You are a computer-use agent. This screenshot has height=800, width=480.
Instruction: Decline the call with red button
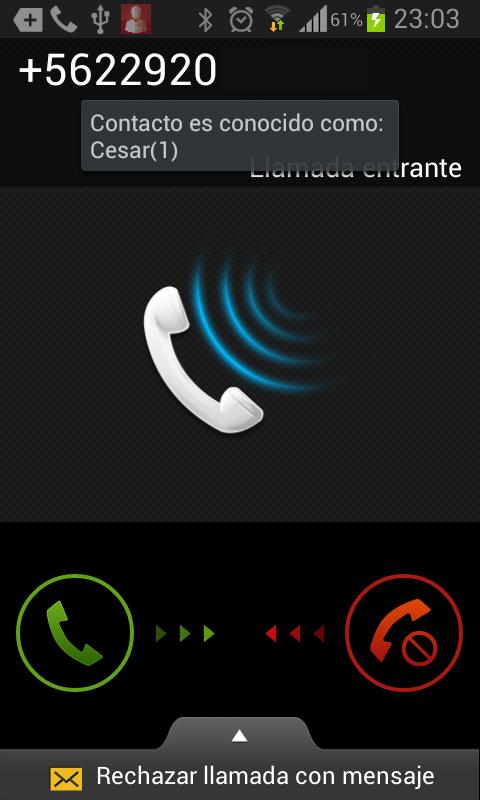pos(404,633)
